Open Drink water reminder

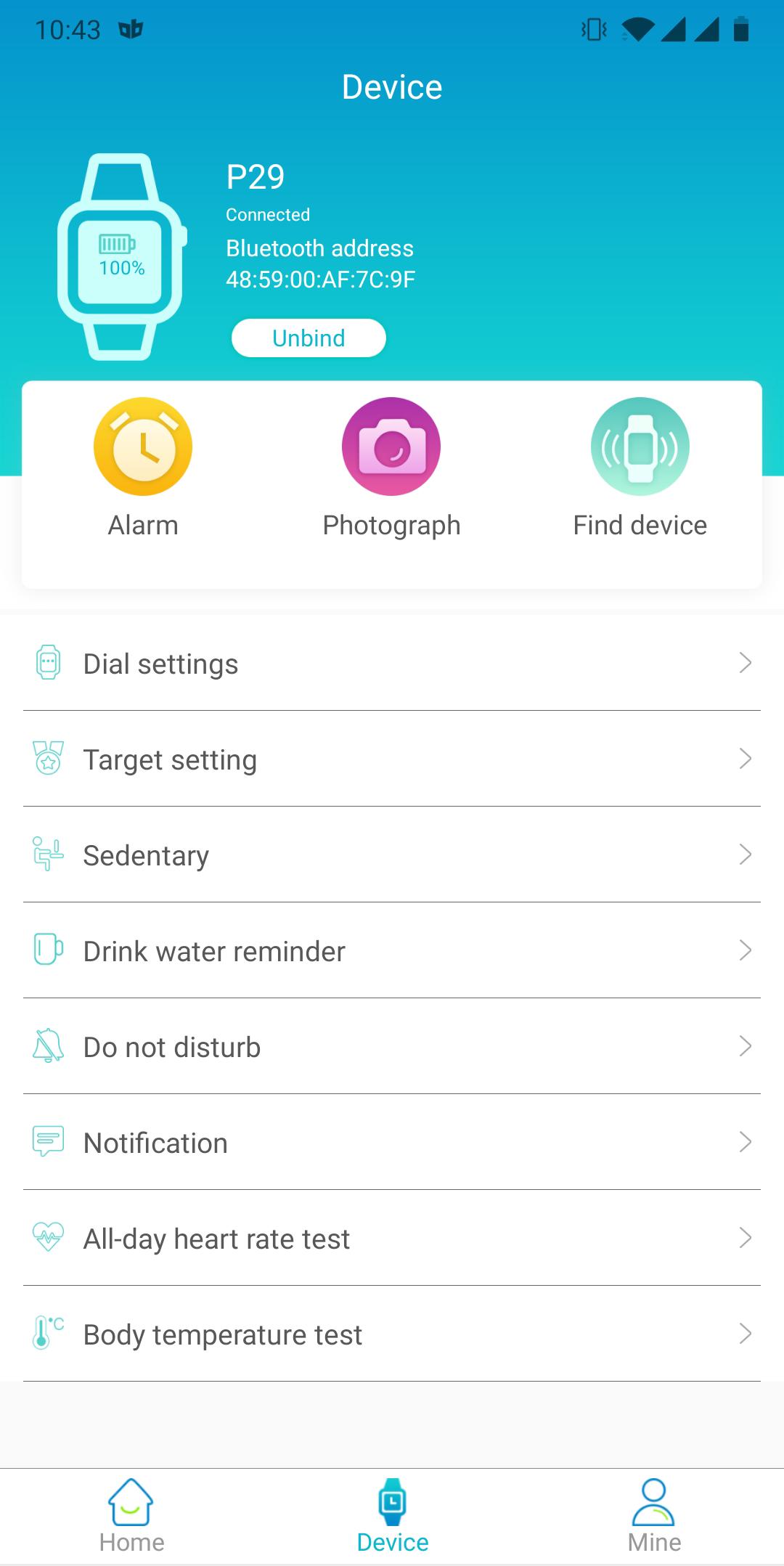pos(392,950)
